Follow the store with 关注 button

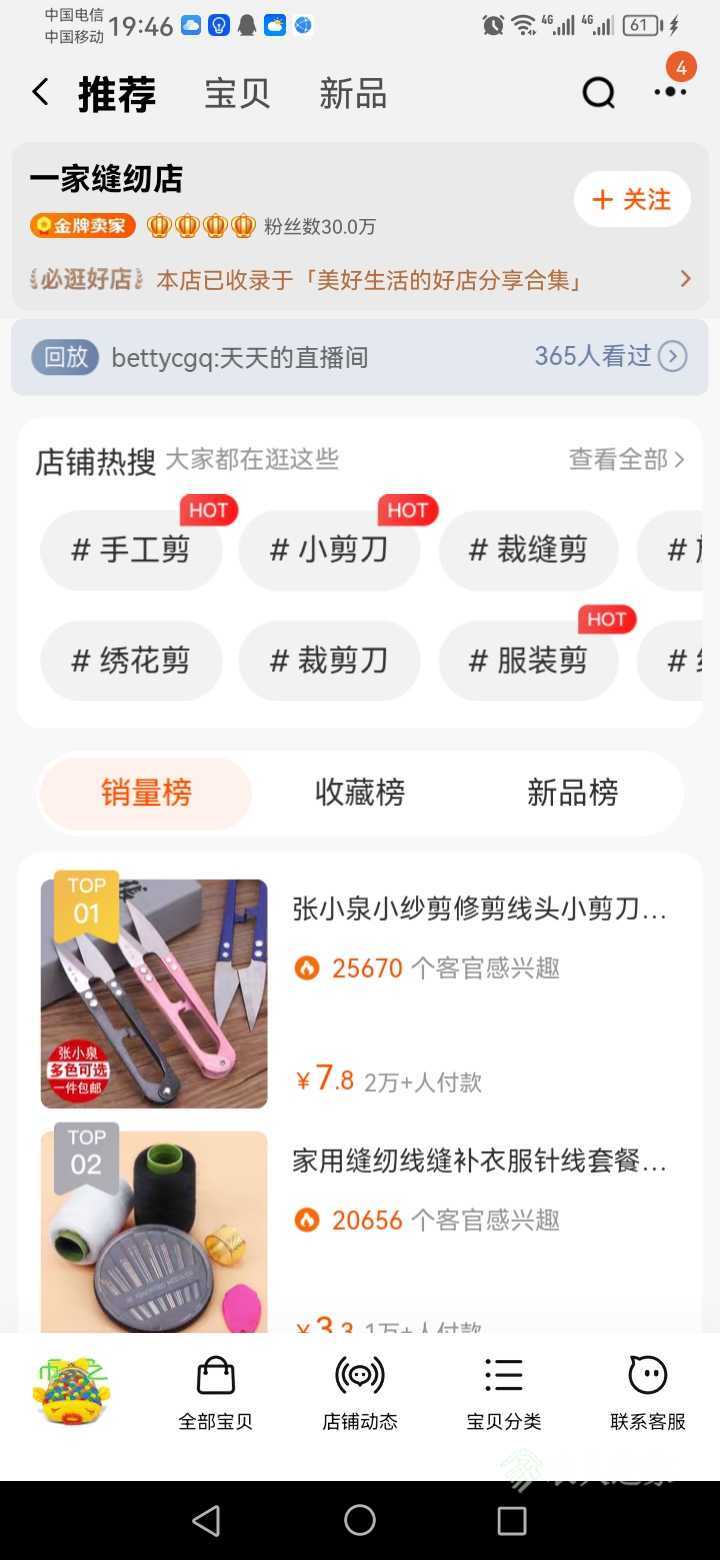tap(632, 199)
